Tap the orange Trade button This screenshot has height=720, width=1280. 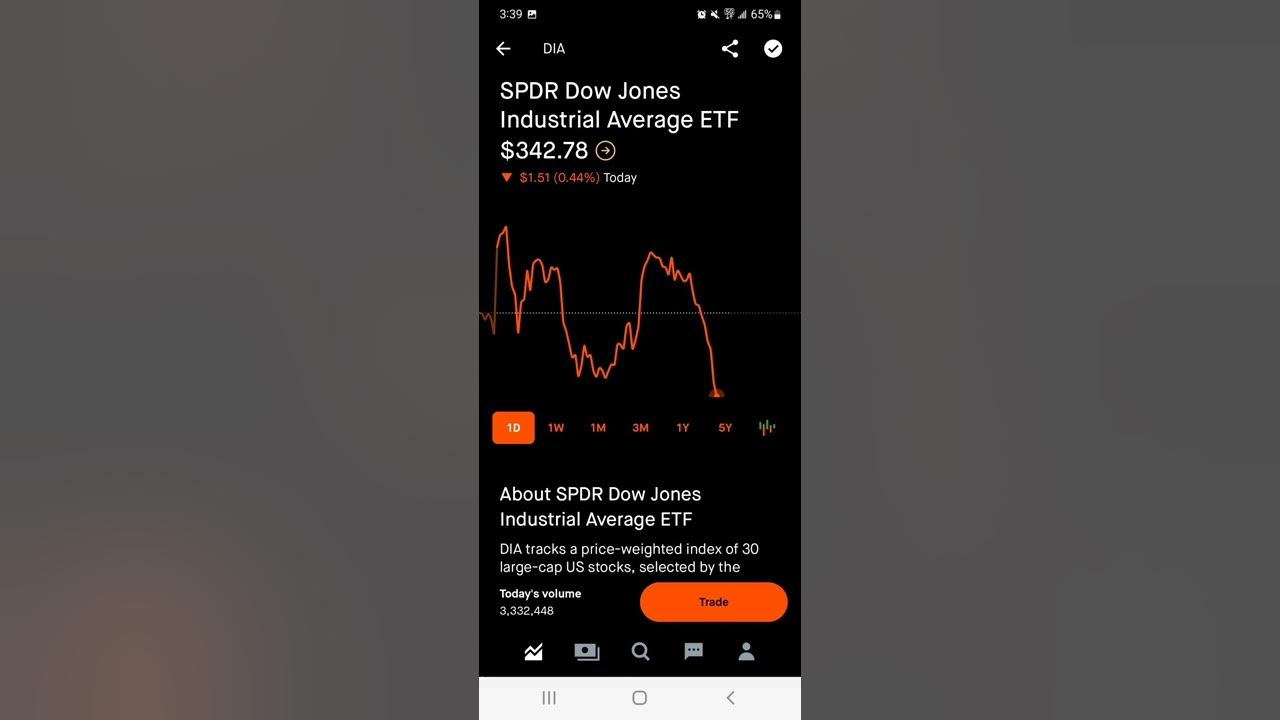coord(713,602)
